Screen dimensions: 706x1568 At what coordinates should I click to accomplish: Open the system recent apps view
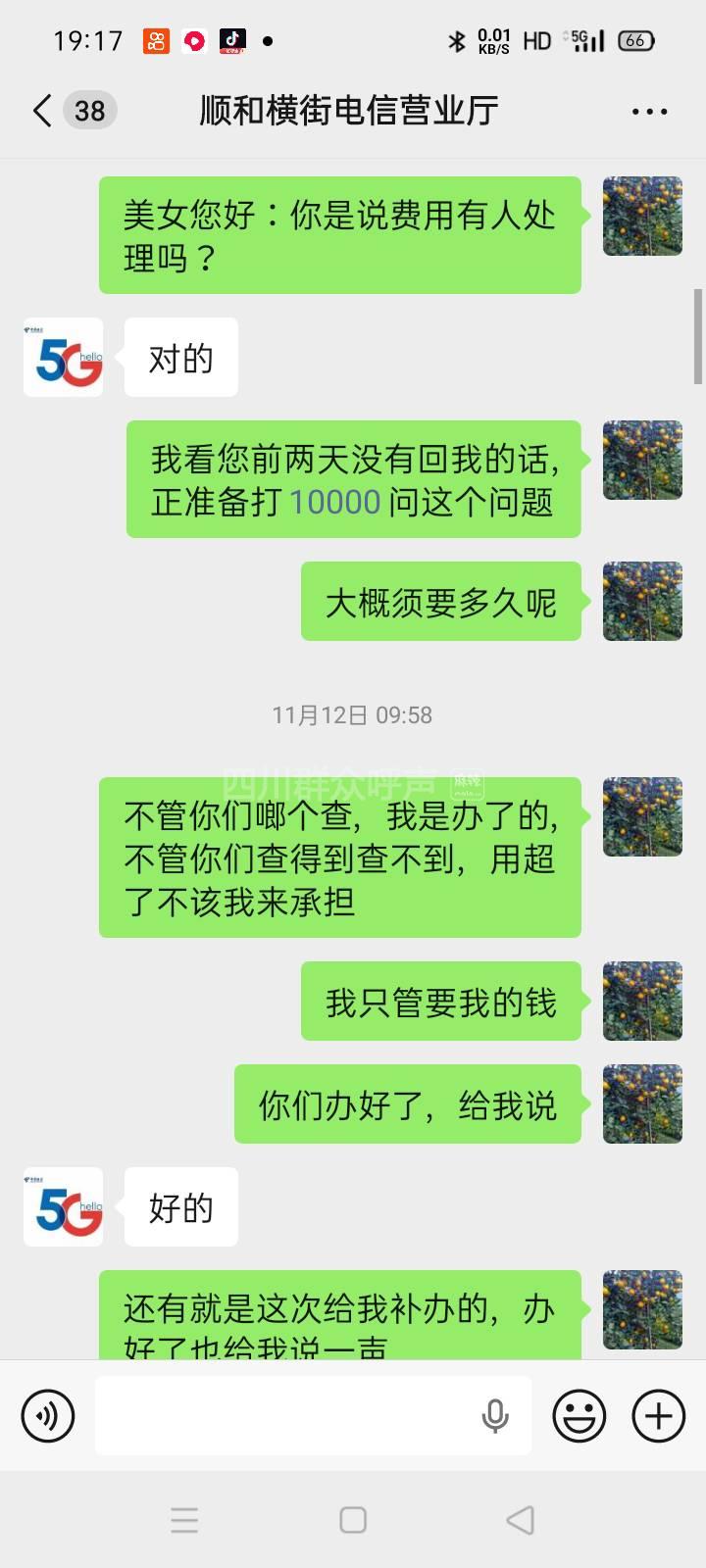click(x=184, y=1520)
